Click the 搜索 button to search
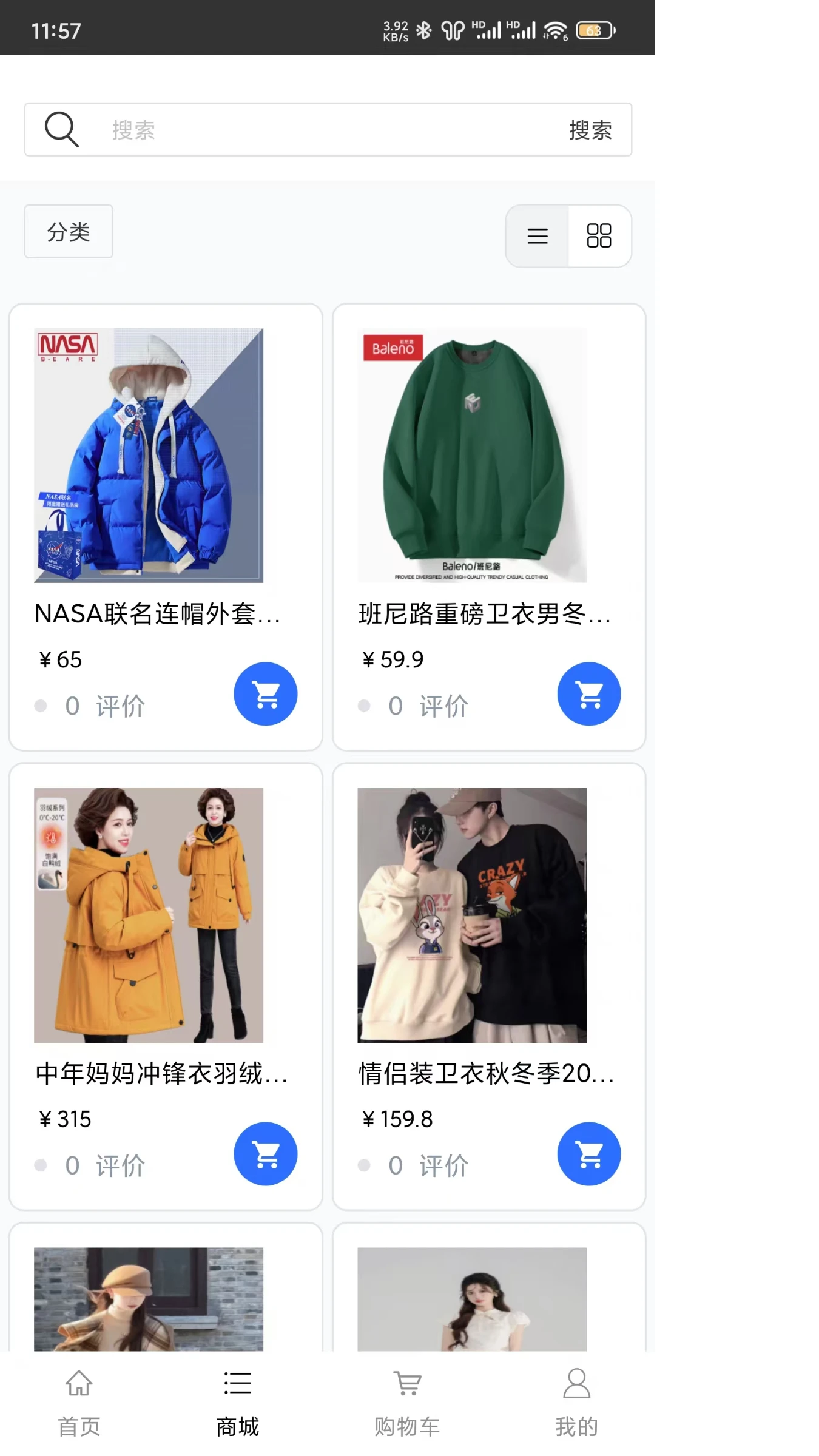 (590, 129)
